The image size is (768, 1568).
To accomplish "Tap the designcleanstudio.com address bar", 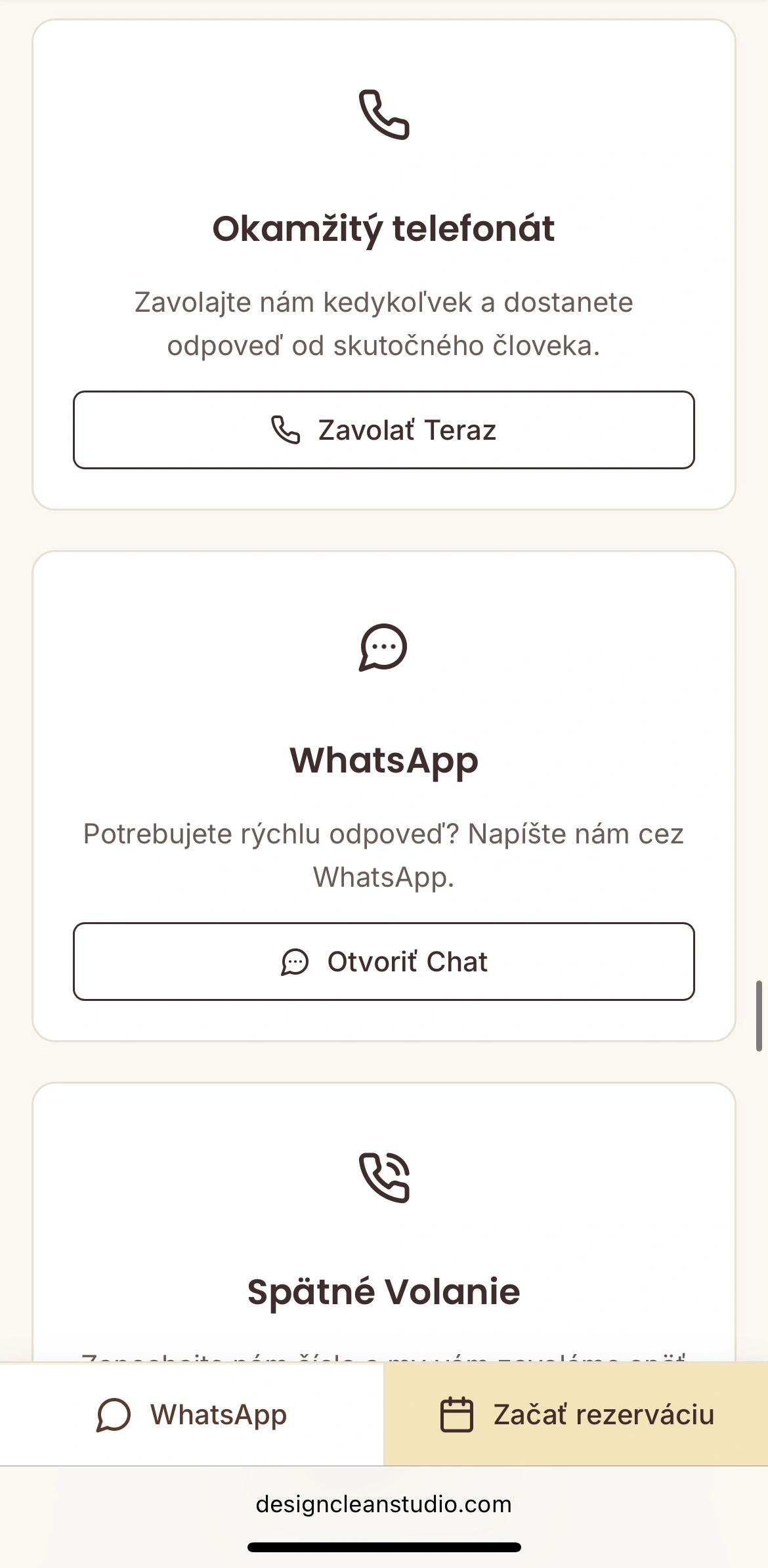I will click(x=383, y=1504).
